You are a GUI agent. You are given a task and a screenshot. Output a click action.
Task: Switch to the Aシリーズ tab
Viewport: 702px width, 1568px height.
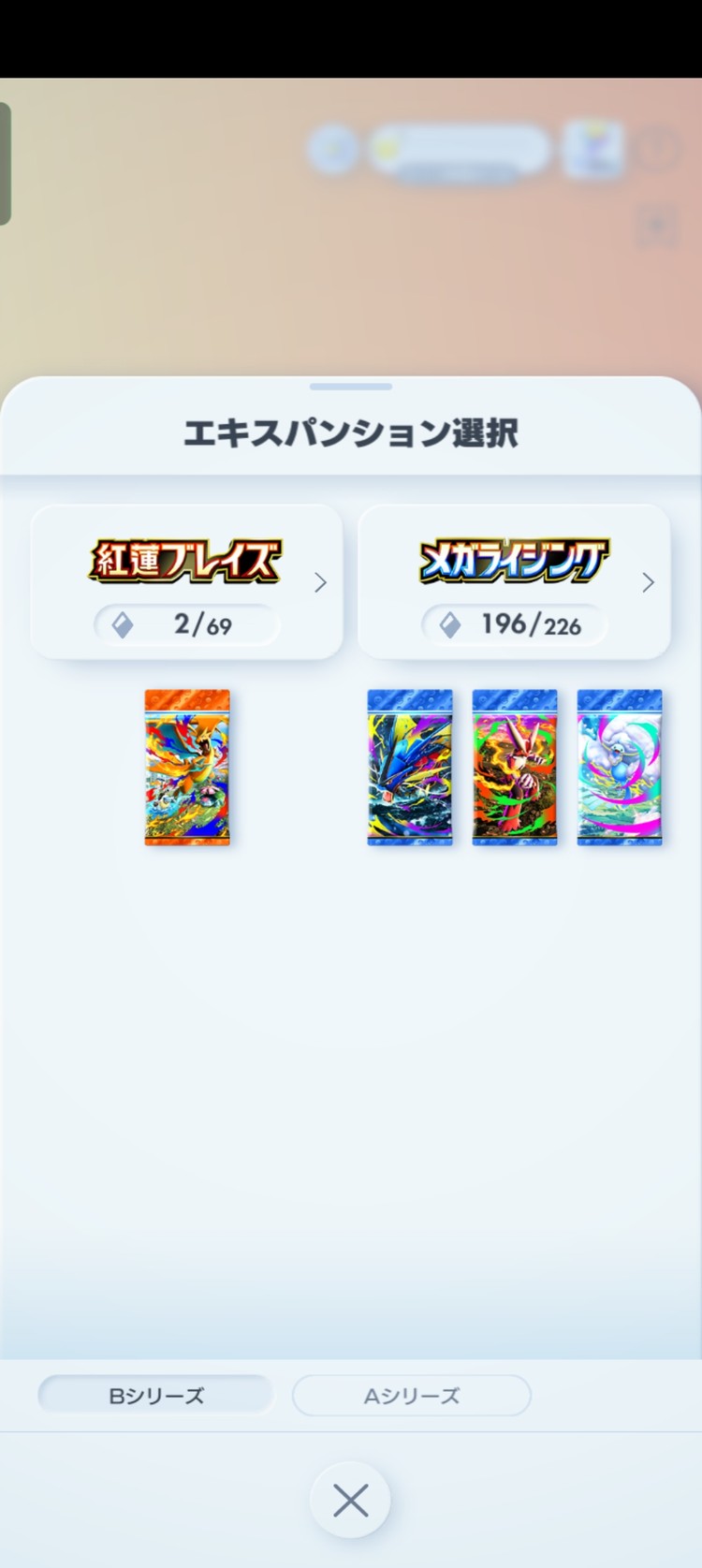pos(412,1394)
